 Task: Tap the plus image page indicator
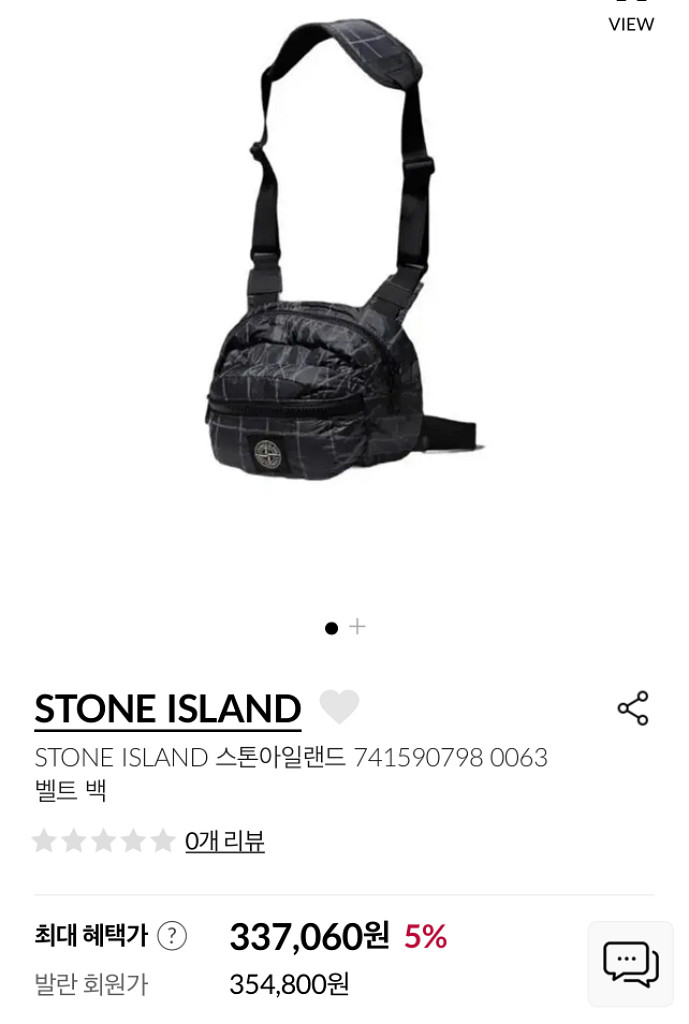point(357,627)
